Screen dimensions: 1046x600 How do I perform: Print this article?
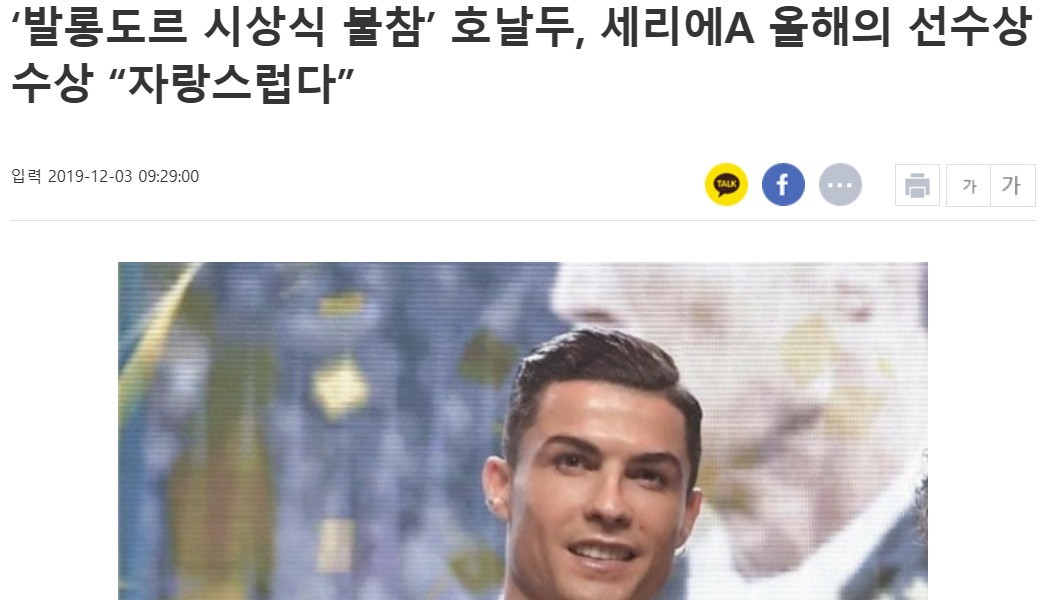[917, 186]
